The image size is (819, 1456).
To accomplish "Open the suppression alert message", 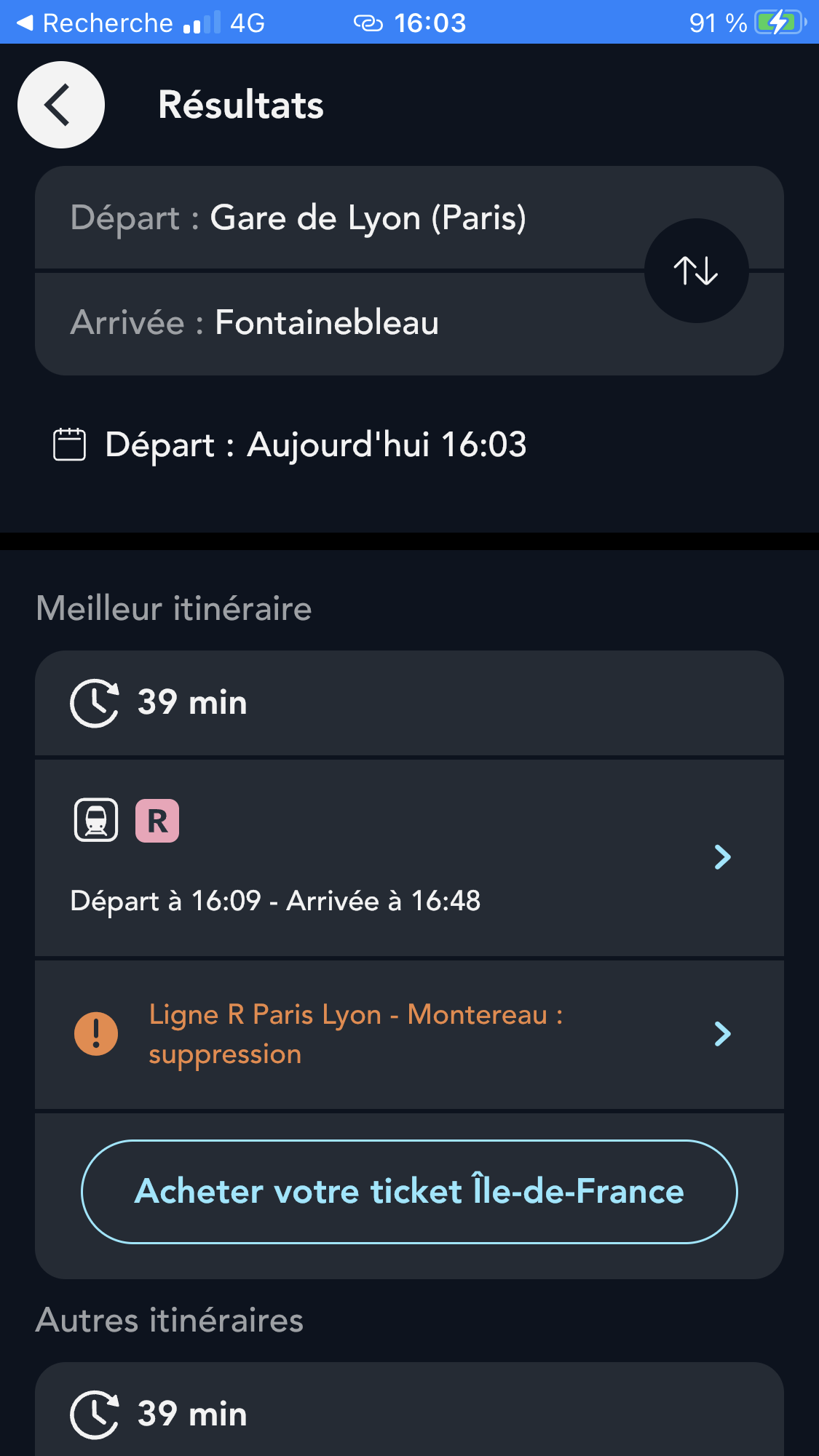I will [x=355, y=1033].
